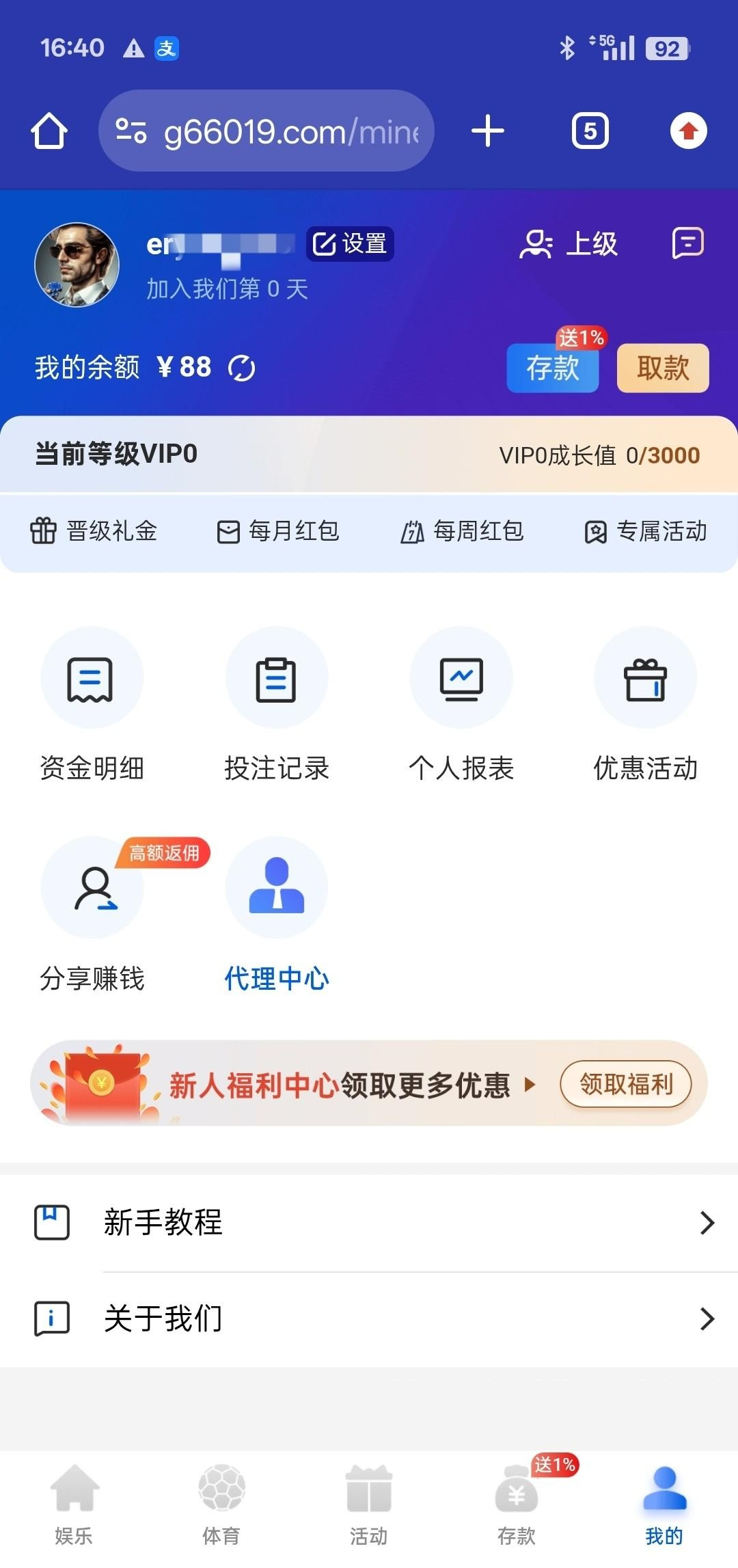Viewport: 738px width, 1568px height.
Task: Tap the 领取福利 claim benefits button
Action: click(x=625, y=1084)
